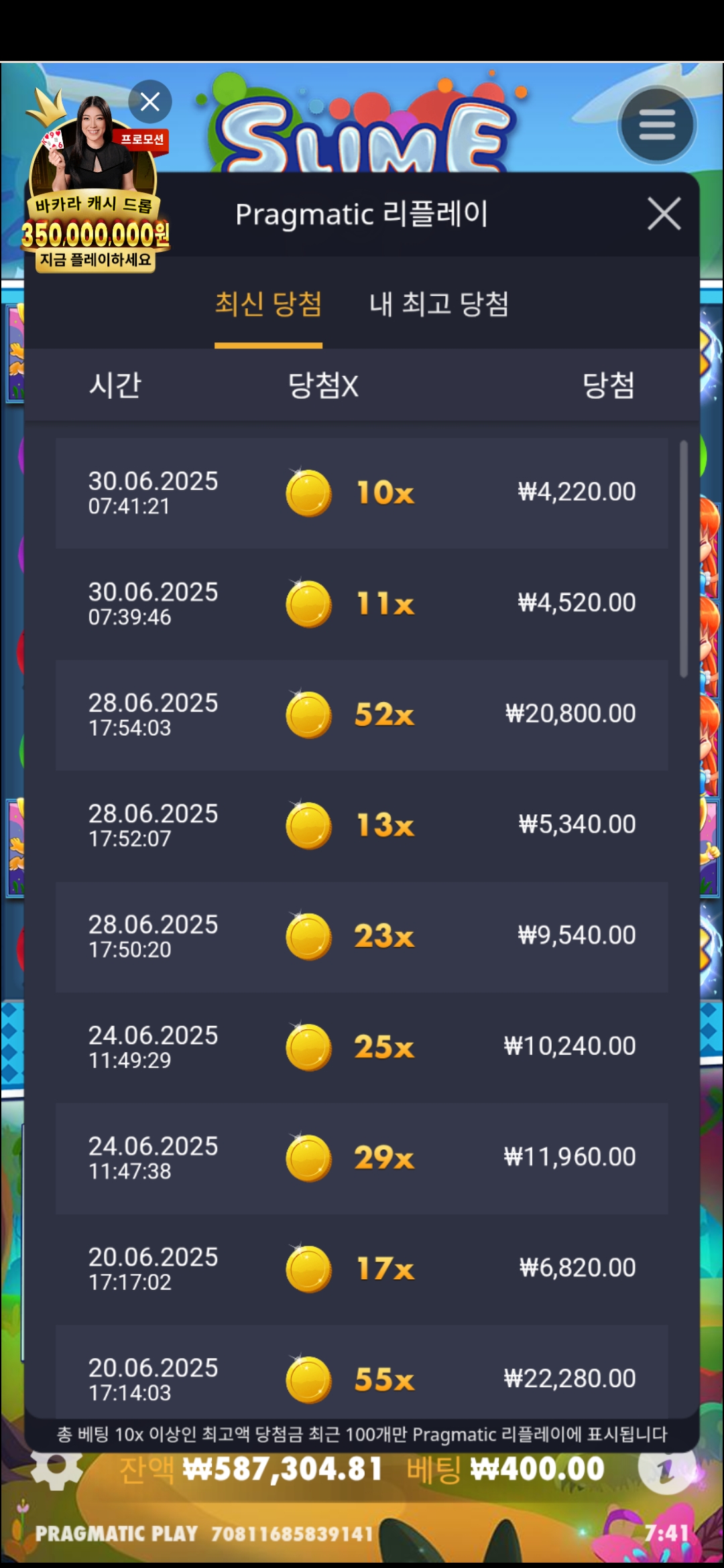
Task: Dismiss the 바카라 캐시 드롭 promotion banner
Action: coord(150,102)
